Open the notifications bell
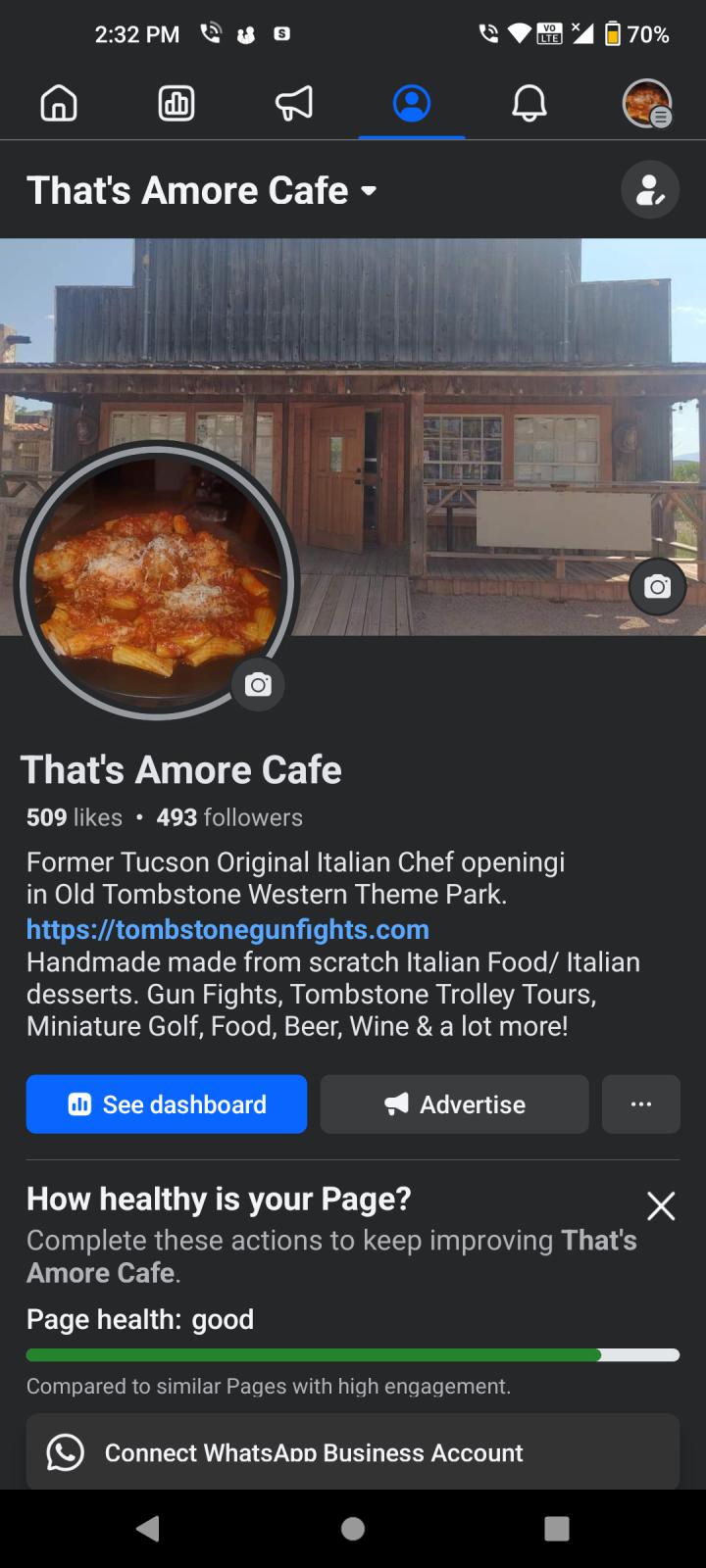Image resolution: width=706 pixels, height=1568 pixels. pyautogui.click(x=529, y=103)
